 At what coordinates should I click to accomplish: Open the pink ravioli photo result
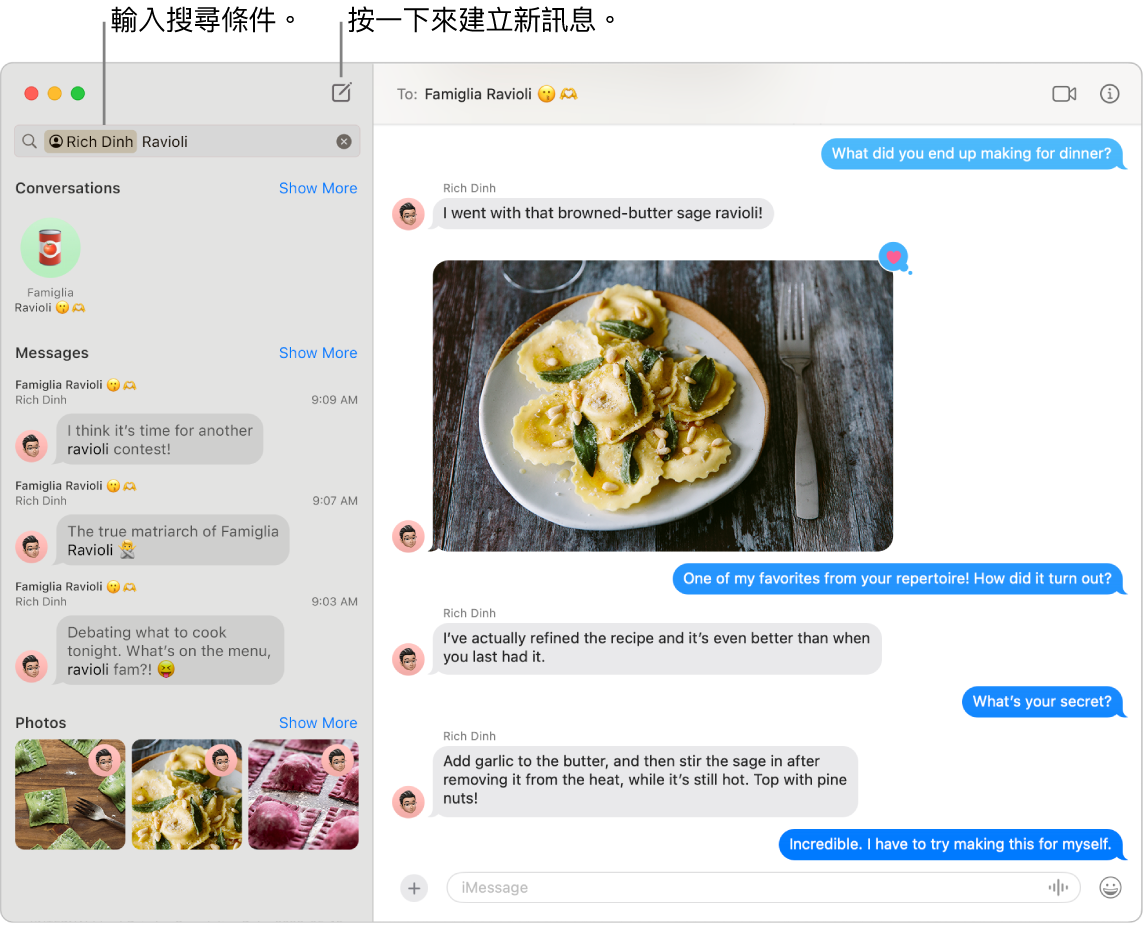click(303, 795)
